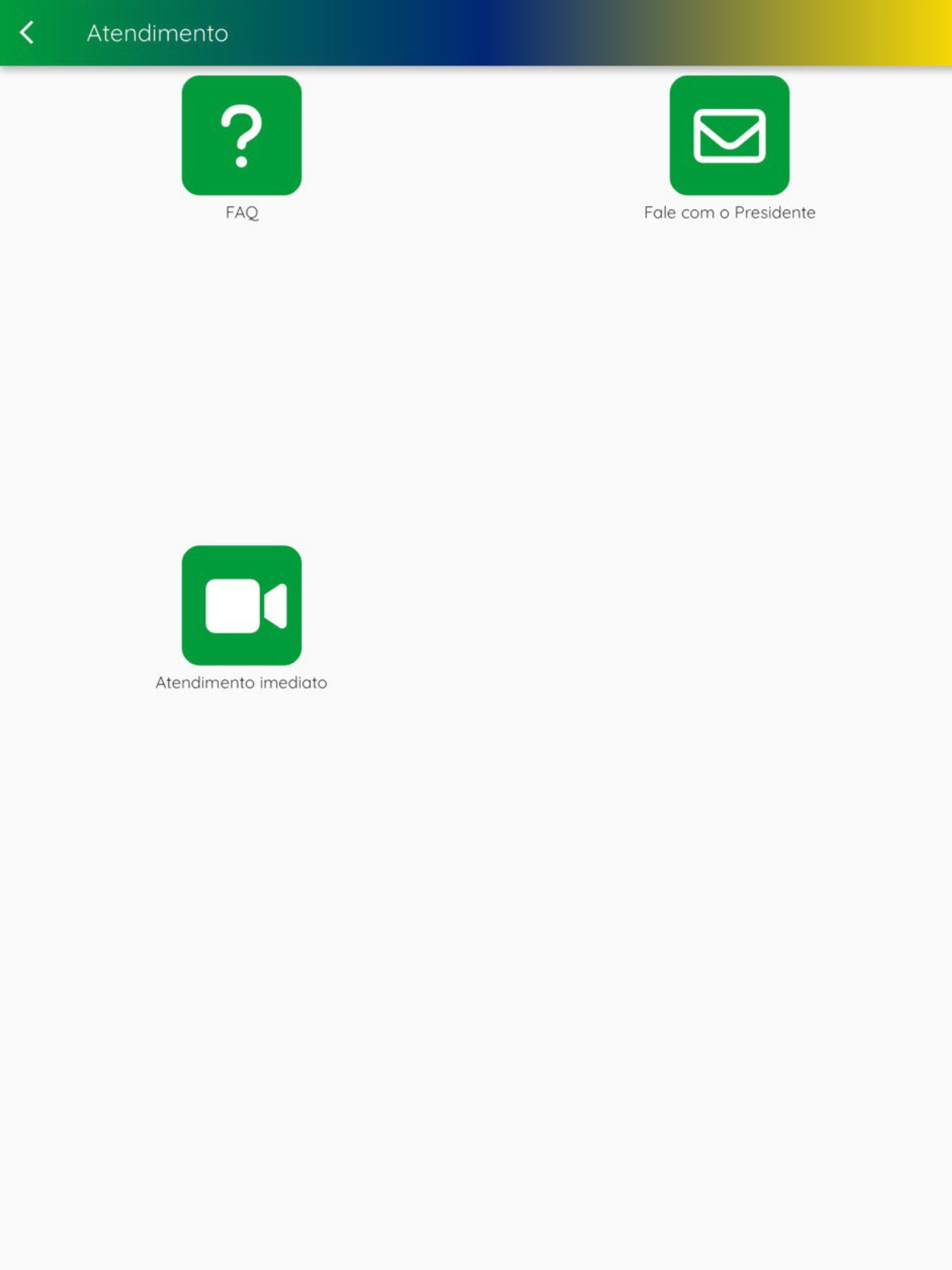Click the Fale com o Presidente label
952x1270 pixels.
pos(729,212)
